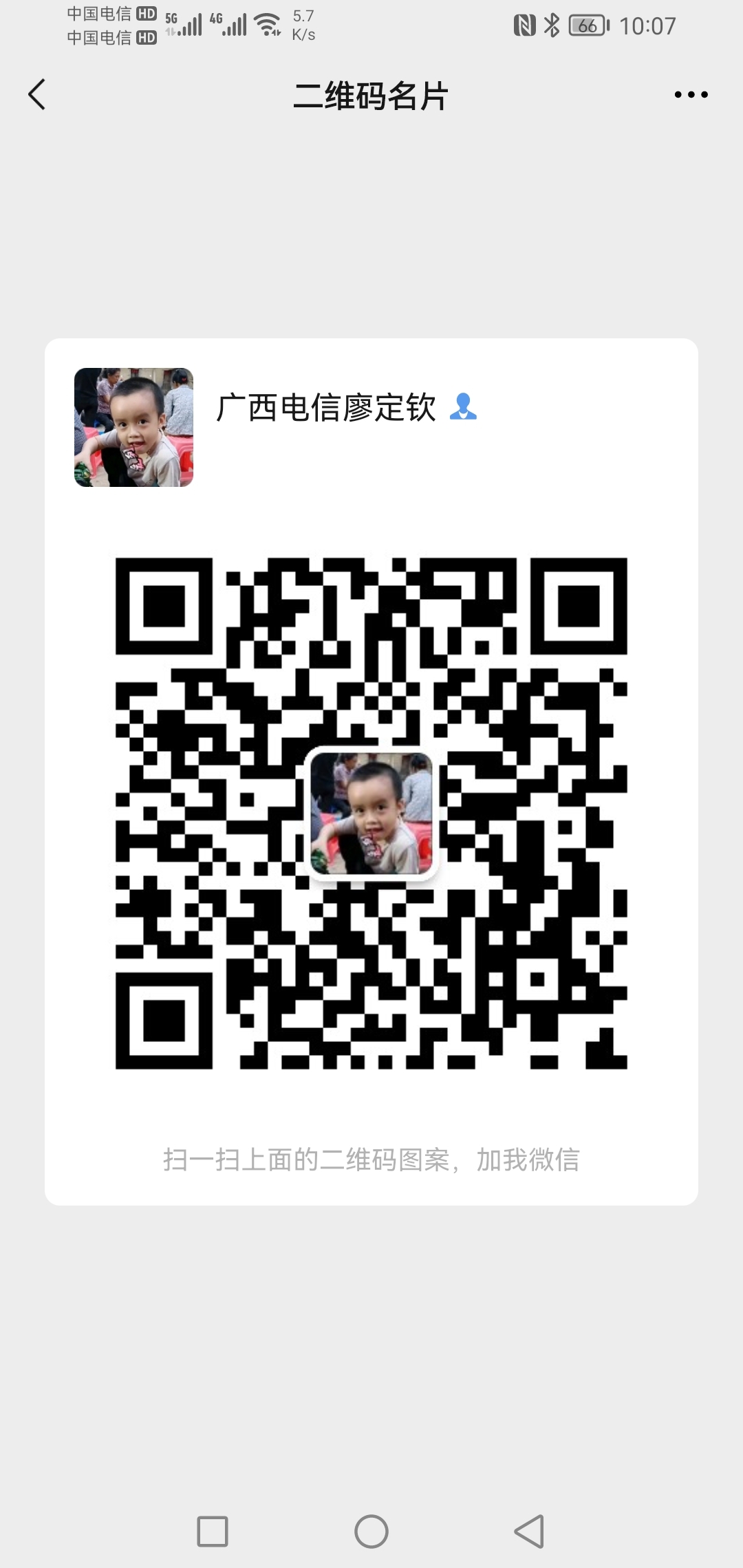Open the recent apps view
Screen dimensions: 743x1568
pyautogui.click(x=213, y=1532)
